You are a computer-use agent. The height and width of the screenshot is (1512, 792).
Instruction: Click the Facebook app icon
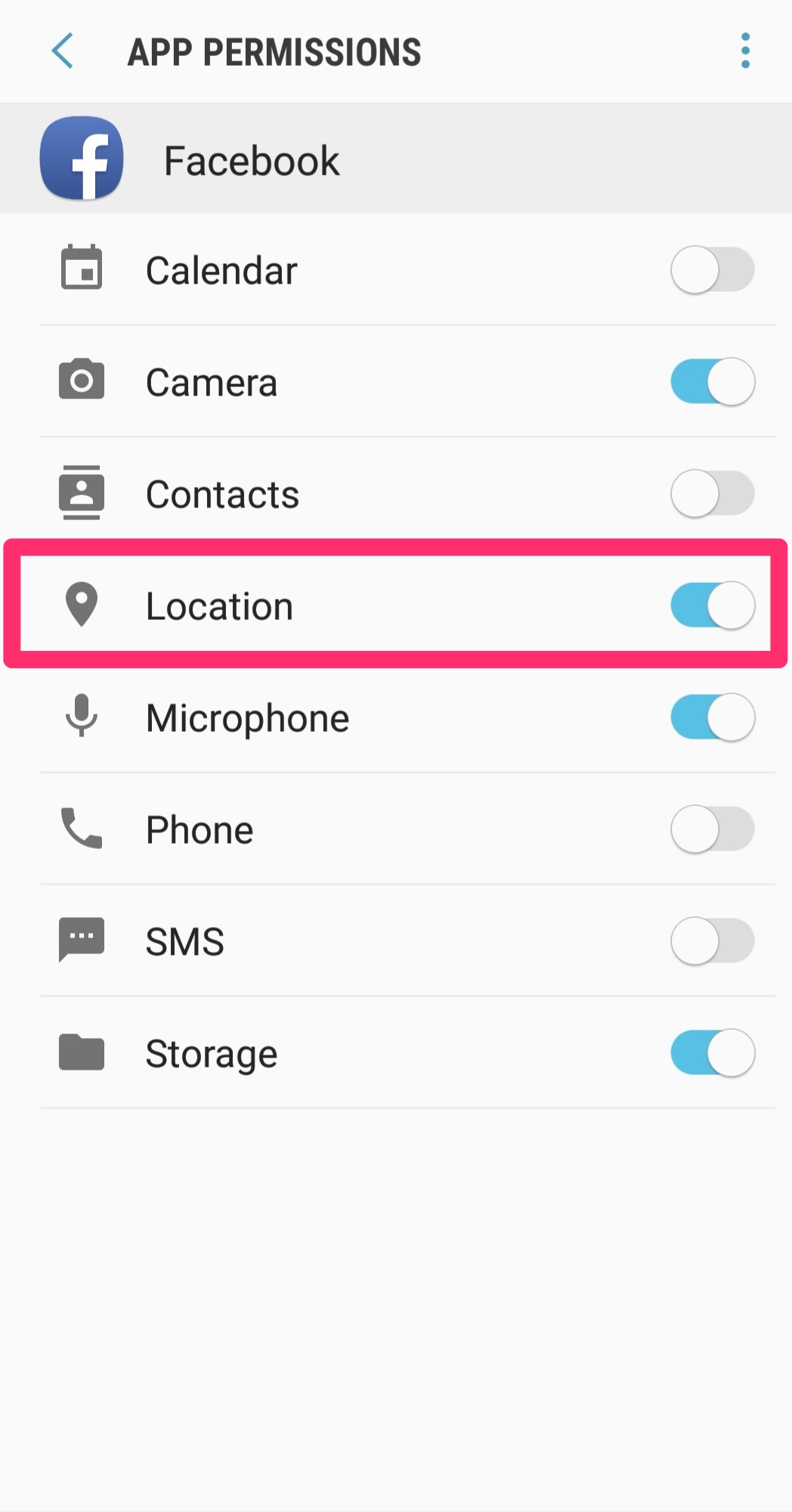tap(81, 158)
